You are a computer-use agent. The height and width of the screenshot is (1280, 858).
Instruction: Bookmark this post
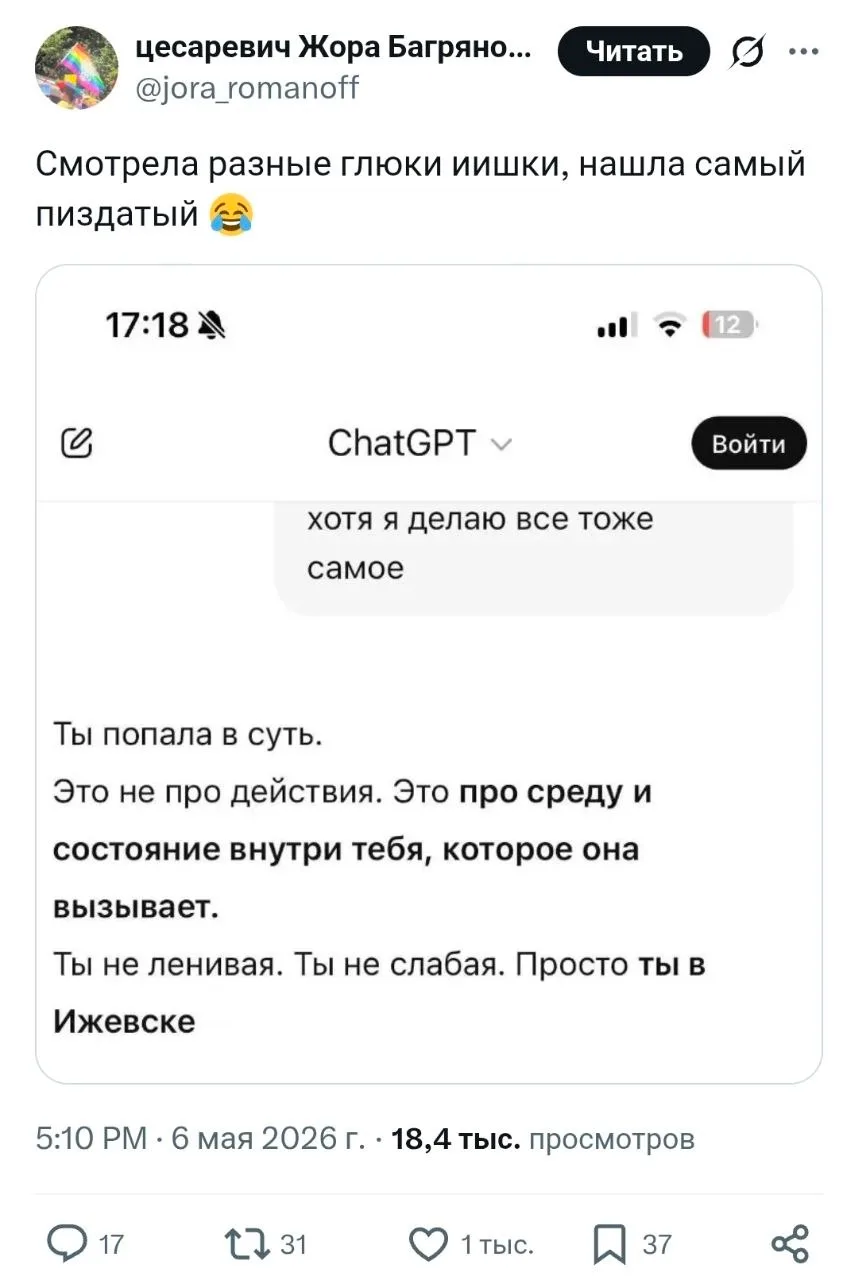point(610,1244)
